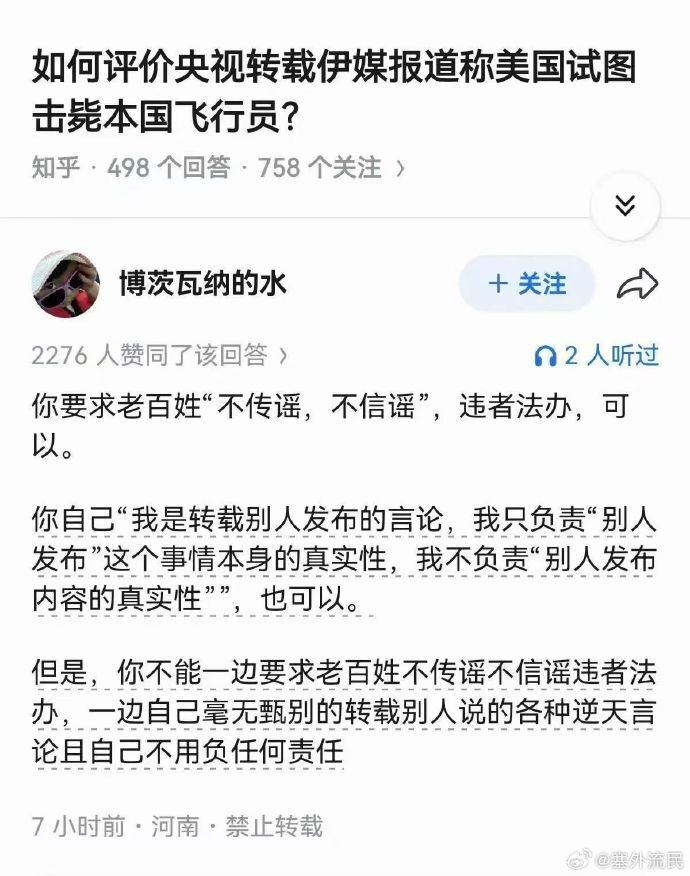Expand the question details with double chevron
This screenshot has width=690, height=876.
625,206
